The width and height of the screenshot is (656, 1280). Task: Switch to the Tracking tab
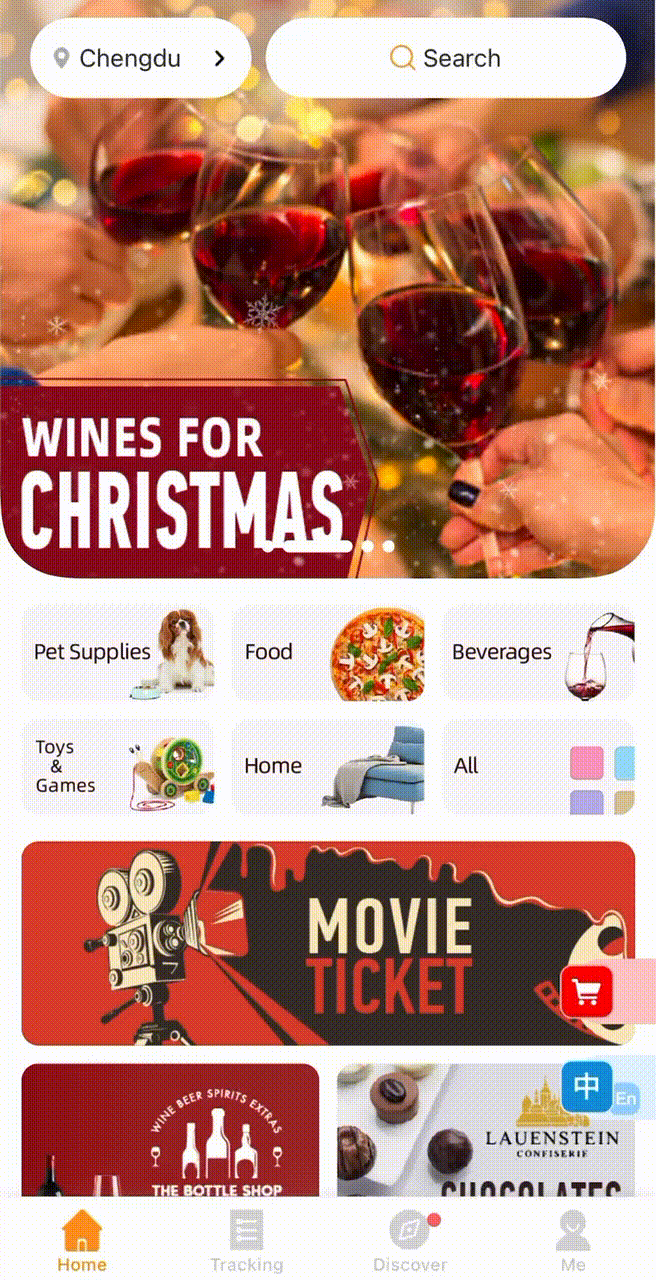(246, 1241)
